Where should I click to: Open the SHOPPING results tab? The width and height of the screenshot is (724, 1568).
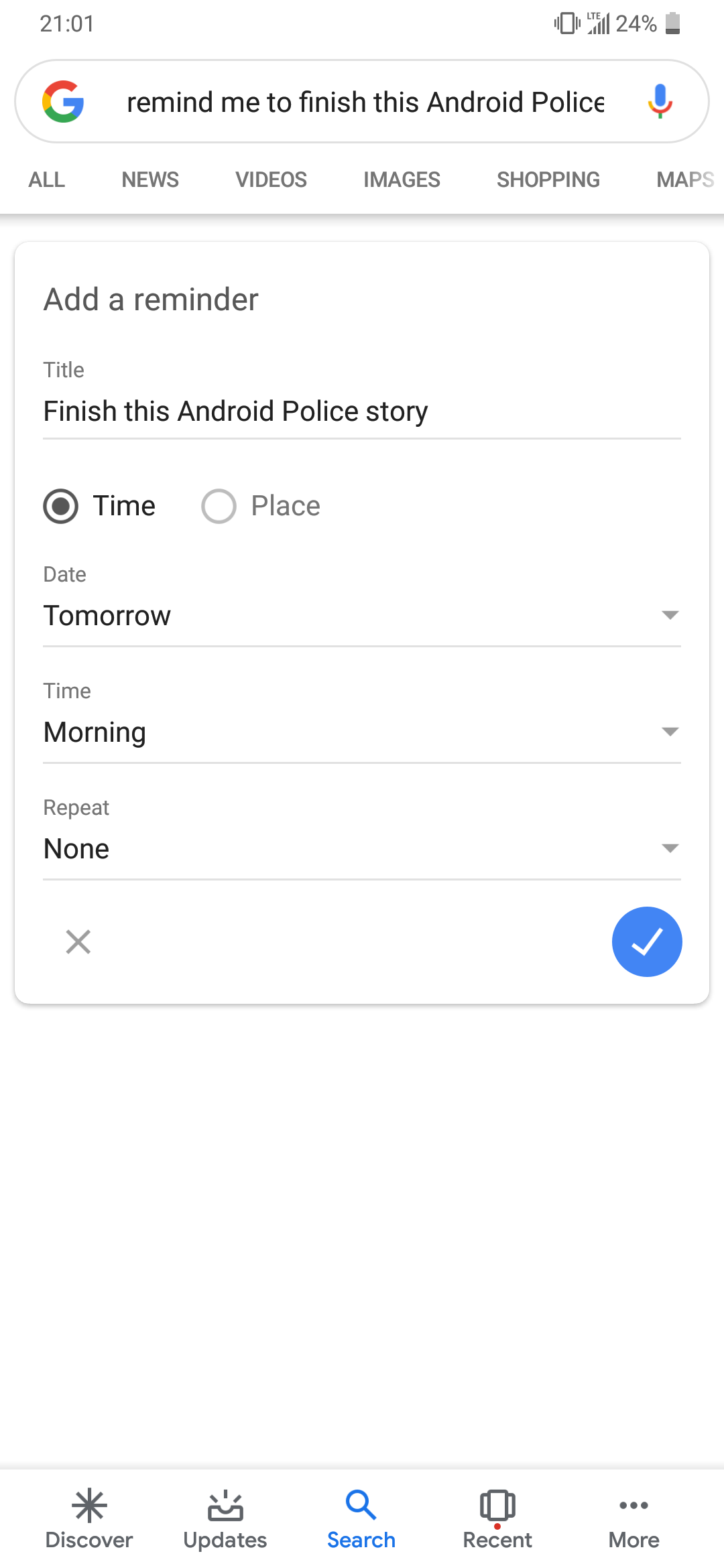(x=548, y=180)
